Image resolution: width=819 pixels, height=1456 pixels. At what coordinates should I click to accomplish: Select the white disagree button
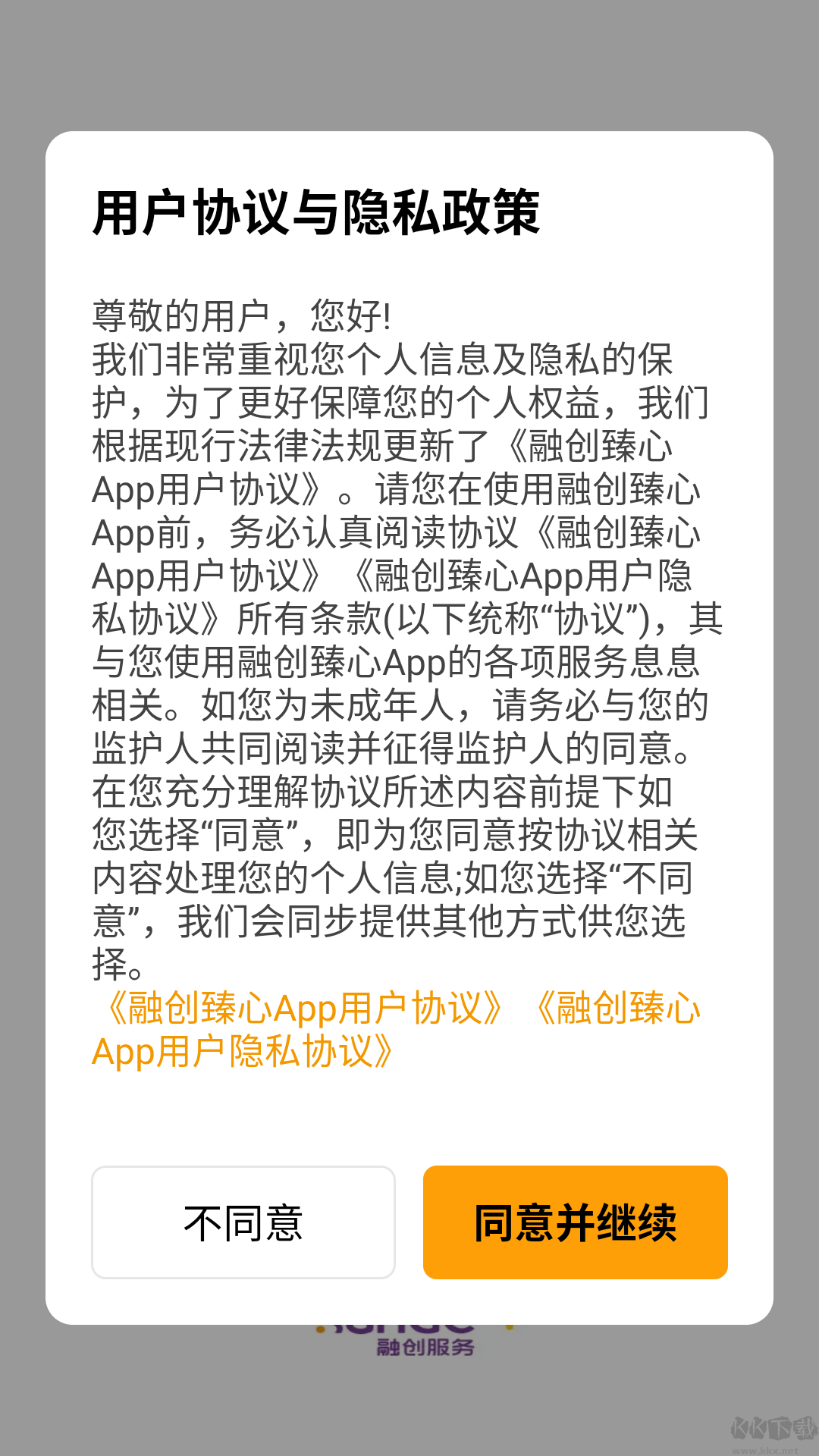coord(243,1222)
